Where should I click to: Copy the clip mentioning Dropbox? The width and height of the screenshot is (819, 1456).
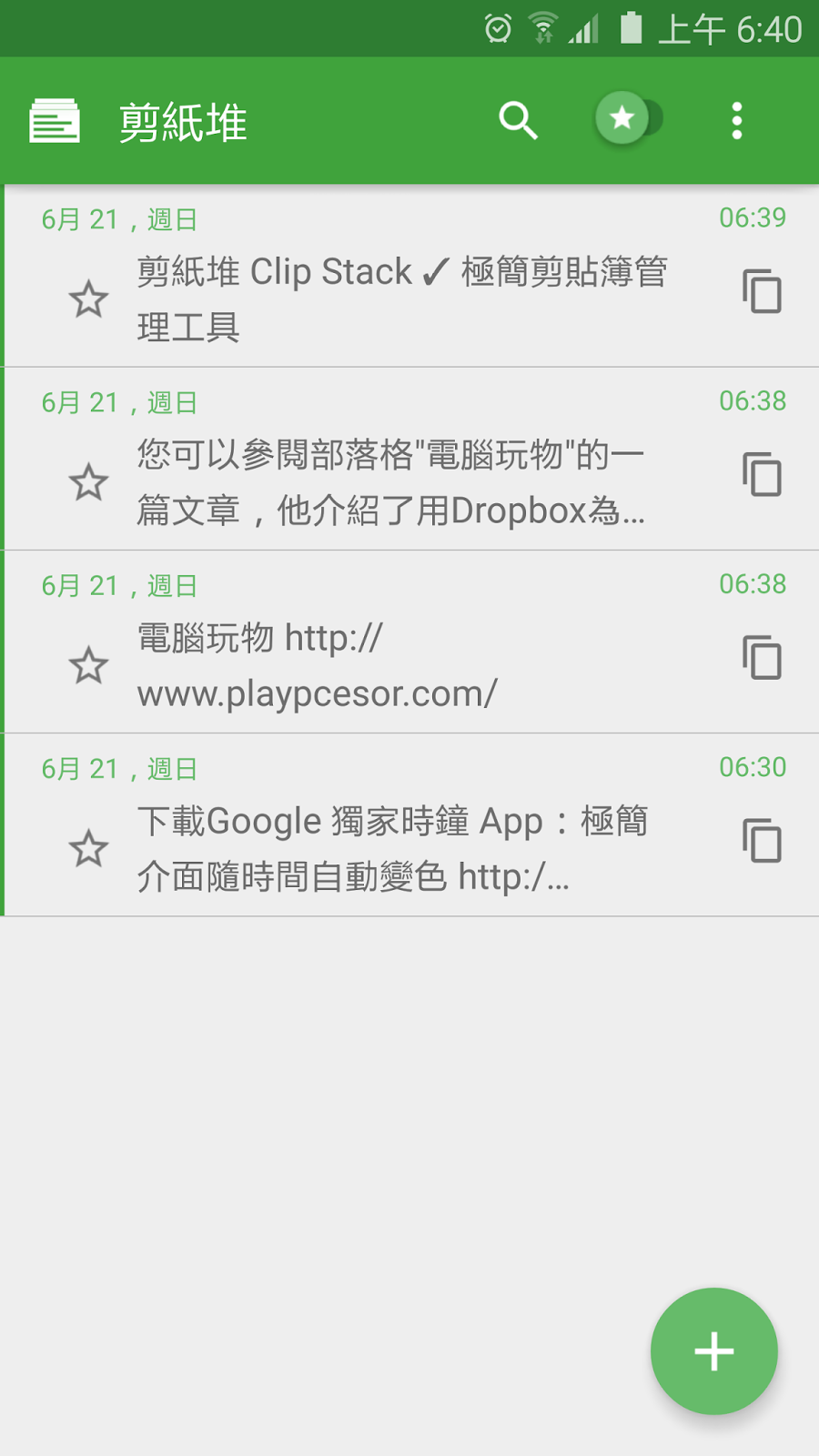(x=762, y=475)
